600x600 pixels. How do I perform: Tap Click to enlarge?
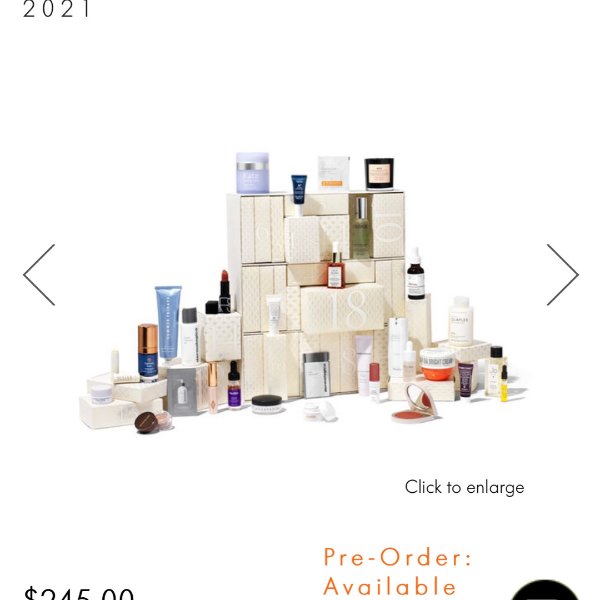tap(464, 487)
